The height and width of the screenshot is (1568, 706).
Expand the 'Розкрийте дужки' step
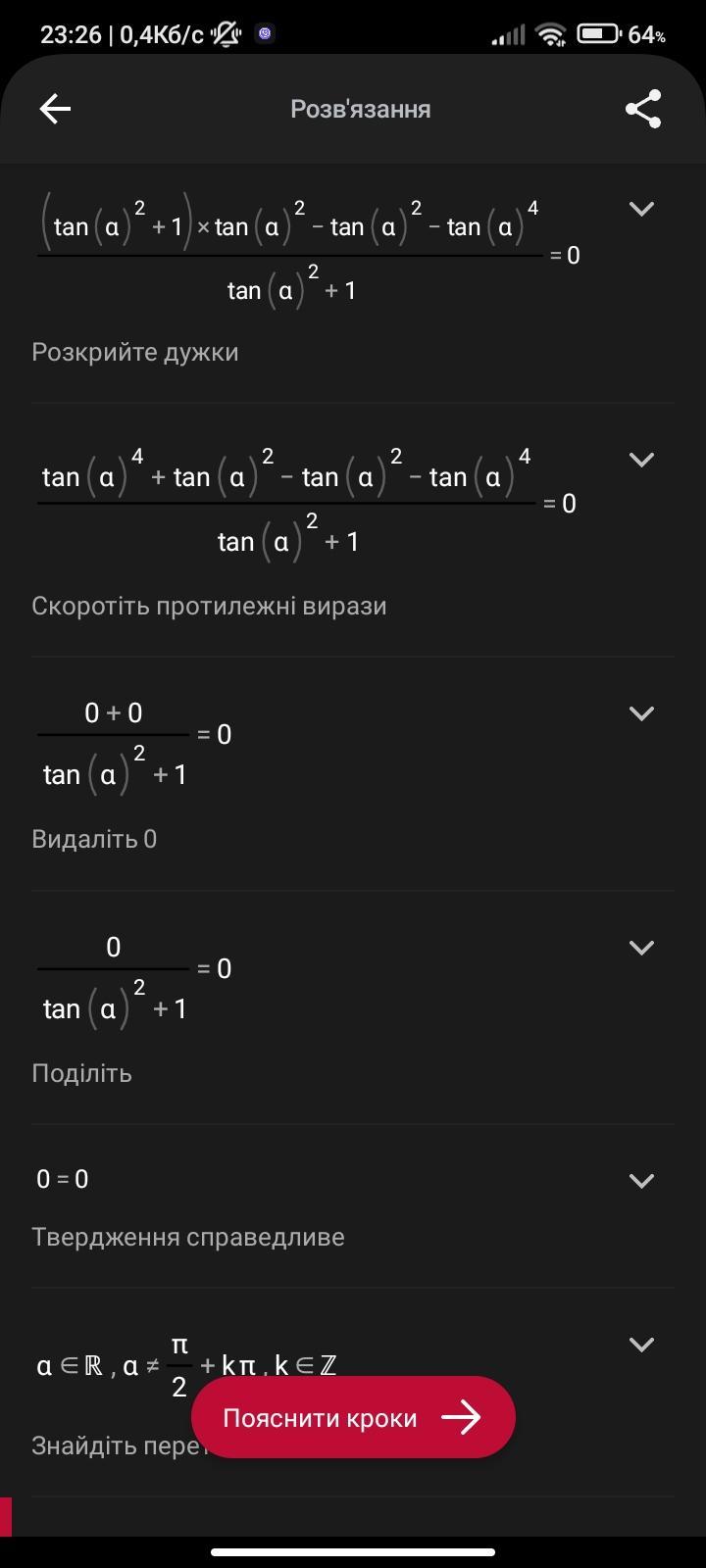[x=641, y=209]
